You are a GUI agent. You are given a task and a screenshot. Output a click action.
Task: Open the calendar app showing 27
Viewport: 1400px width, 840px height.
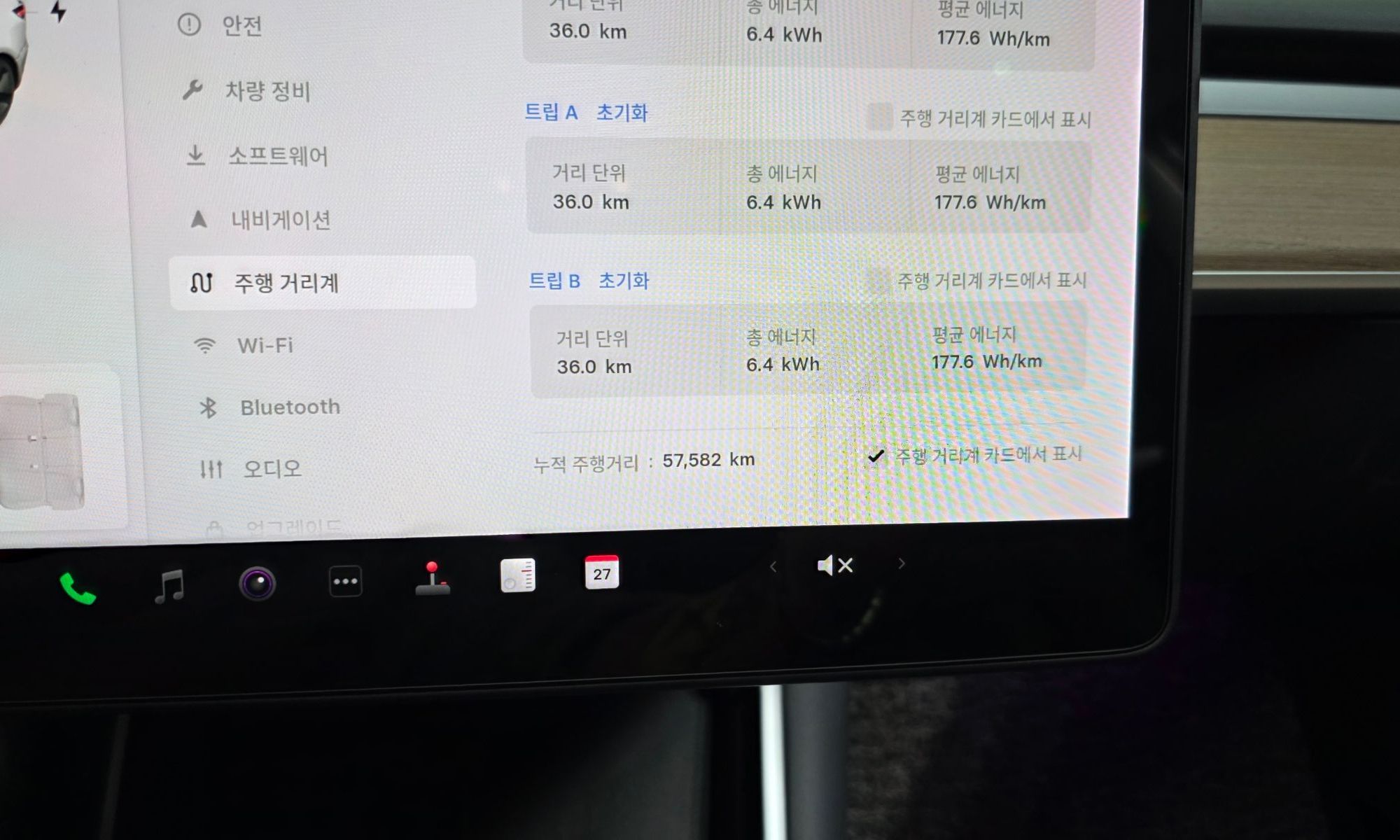(601, 573)
